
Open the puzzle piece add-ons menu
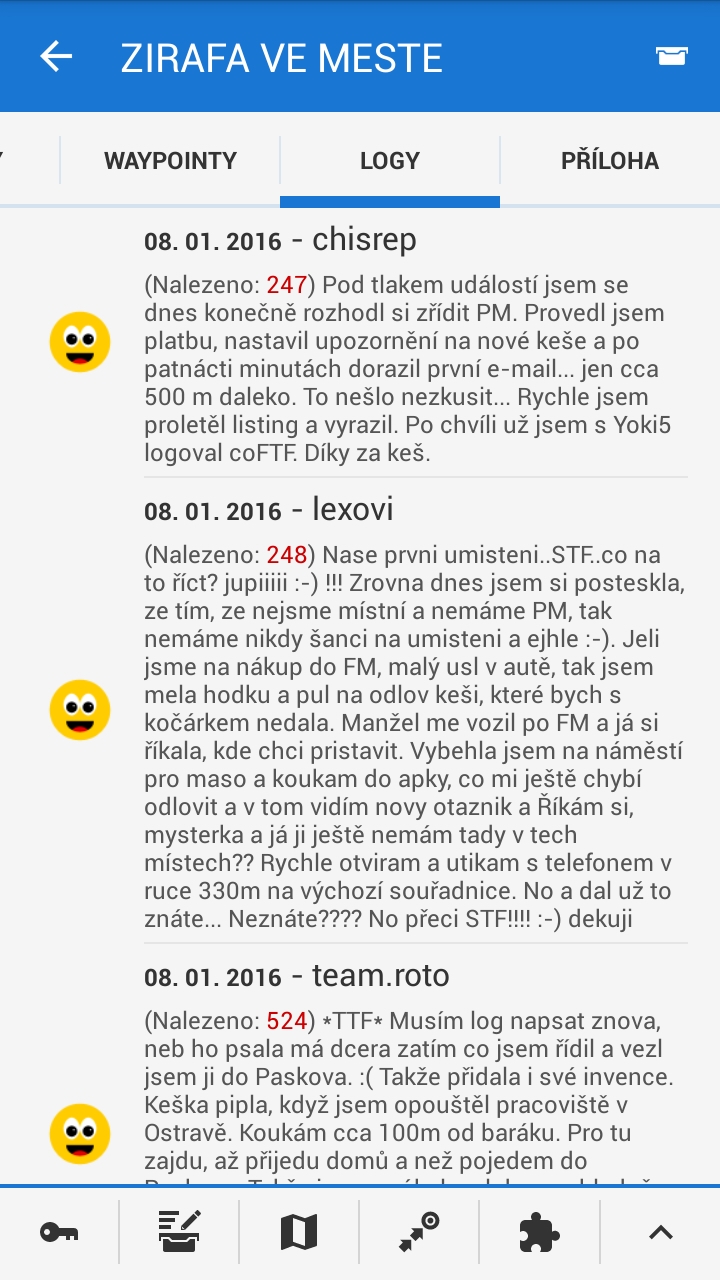coord(539,1232)
